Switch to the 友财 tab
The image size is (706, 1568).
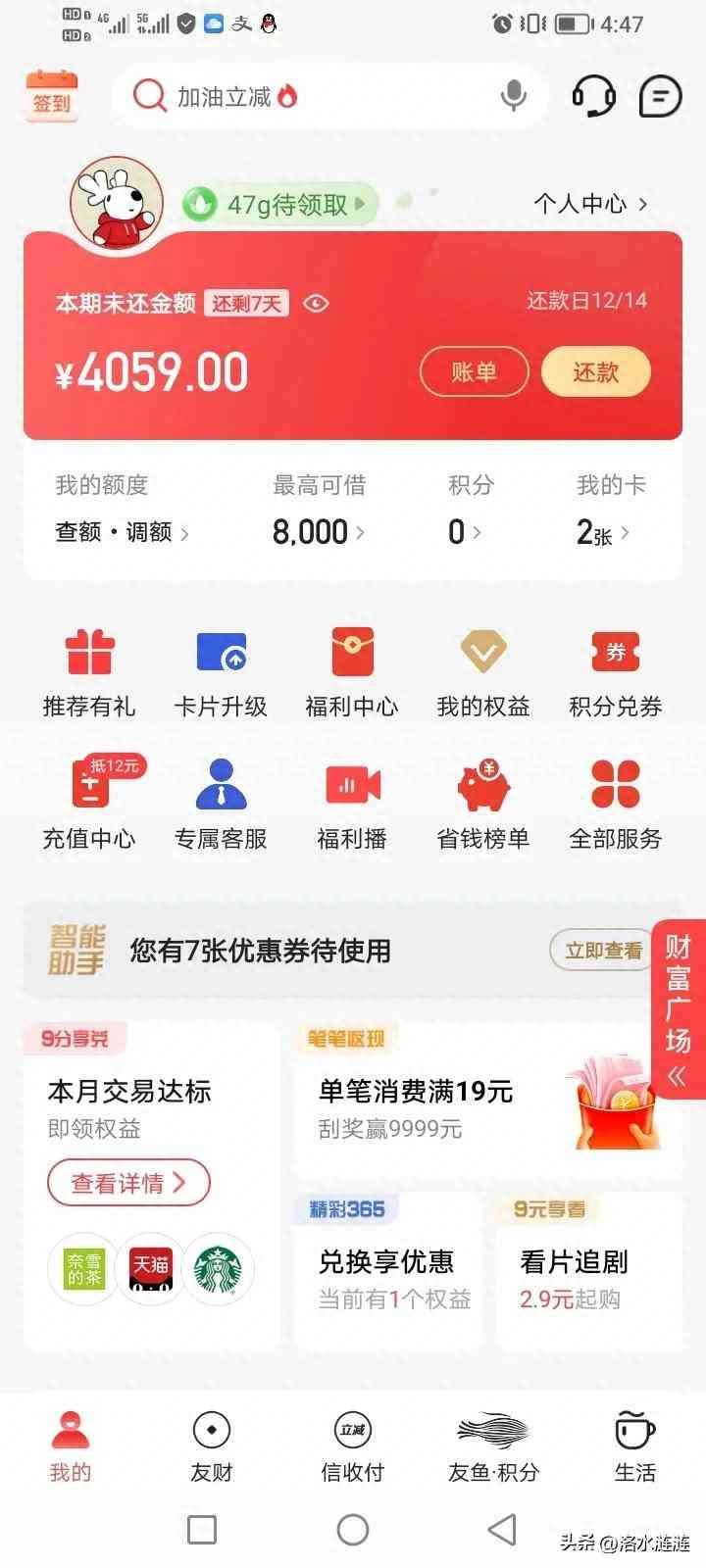(212, 1446)
